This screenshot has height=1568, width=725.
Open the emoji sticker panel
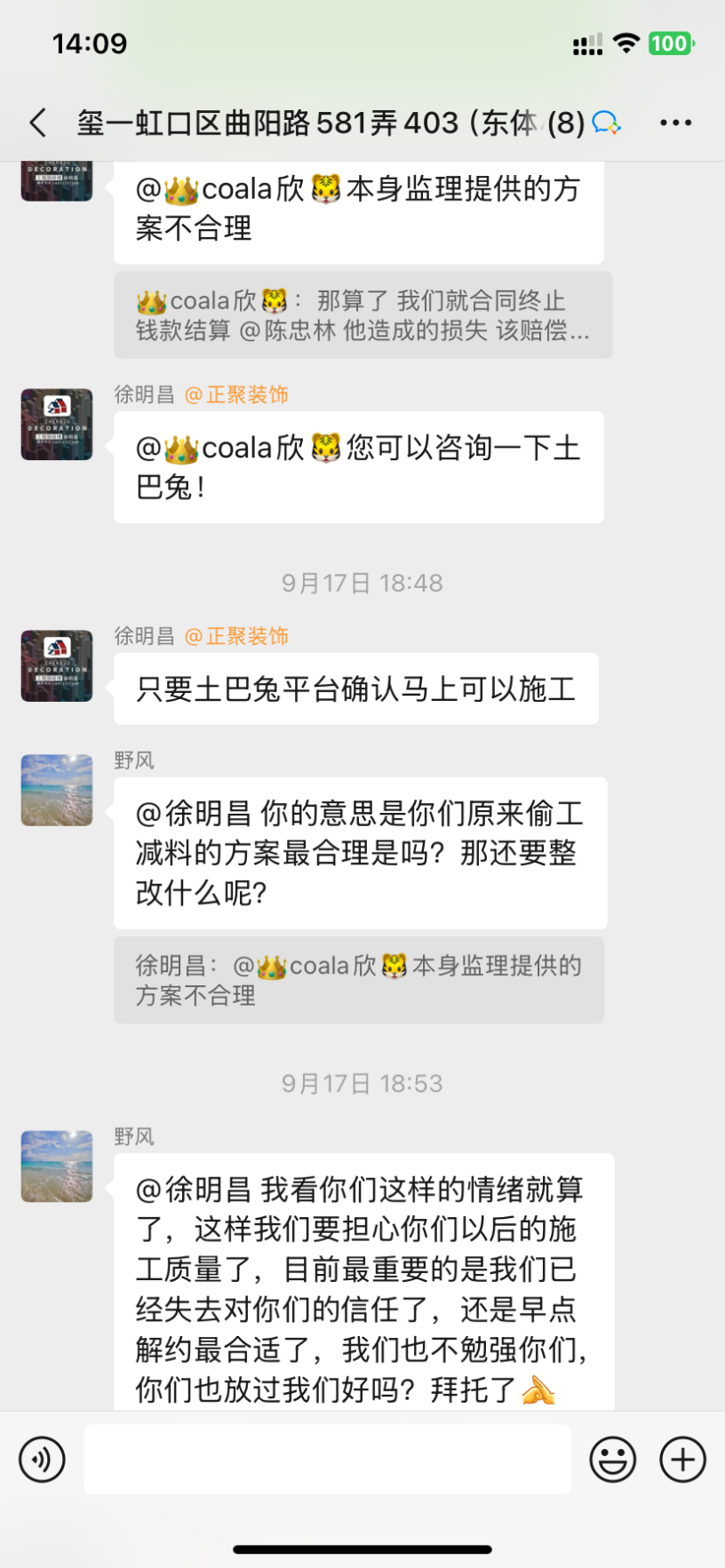(x=613, y=1459)
